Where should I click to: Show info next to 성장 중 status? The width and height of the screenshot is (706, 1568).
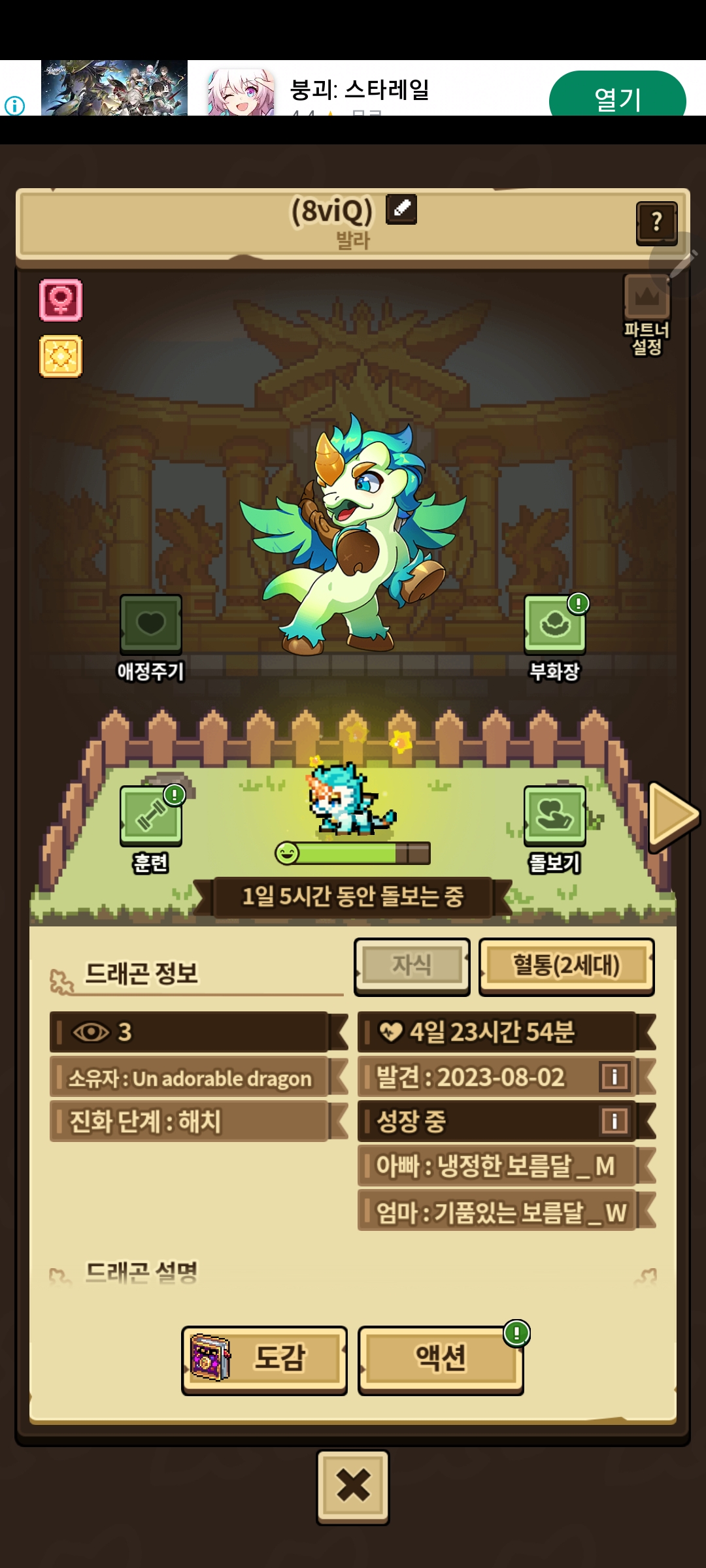[x=614, y=1121]
